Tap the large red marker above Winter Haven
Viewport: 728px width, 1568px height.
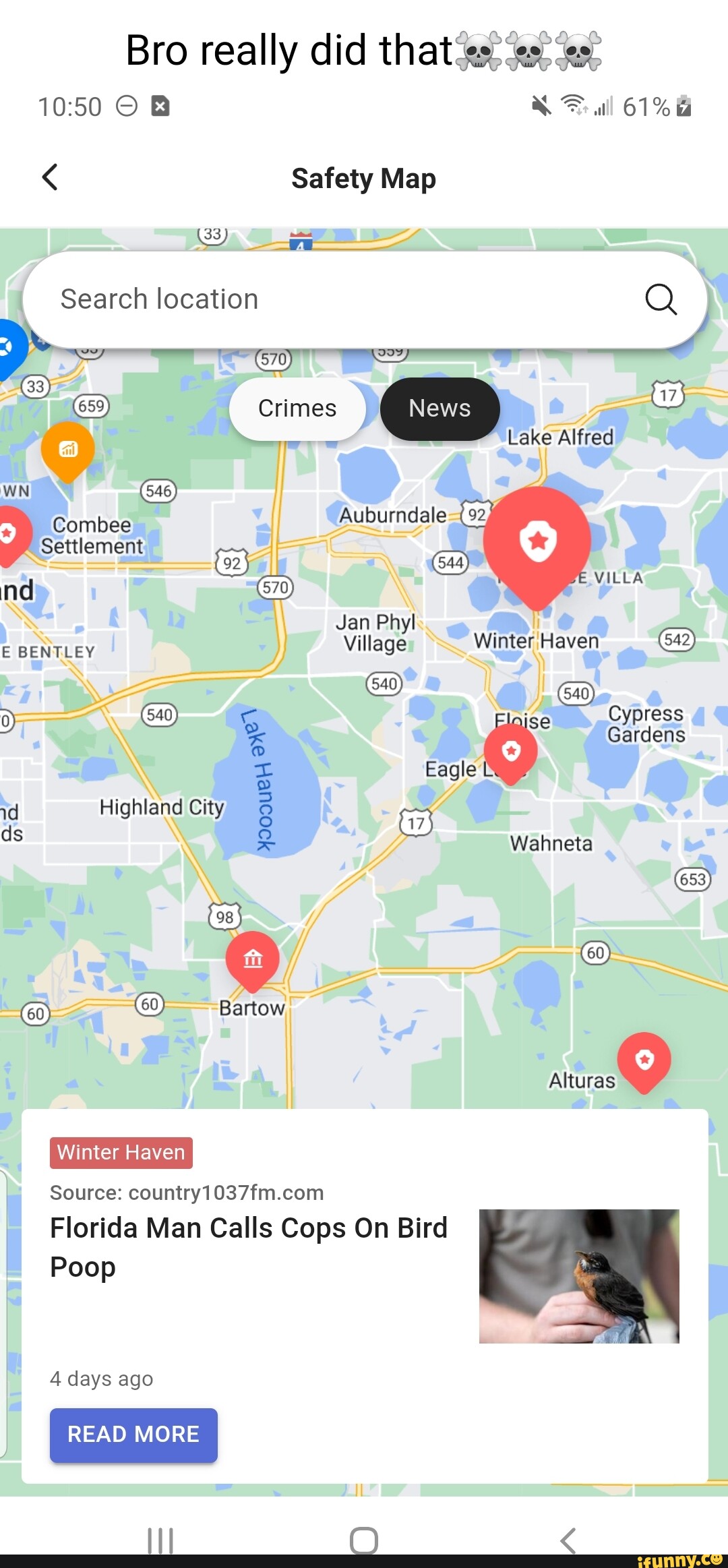pos(537,541)
